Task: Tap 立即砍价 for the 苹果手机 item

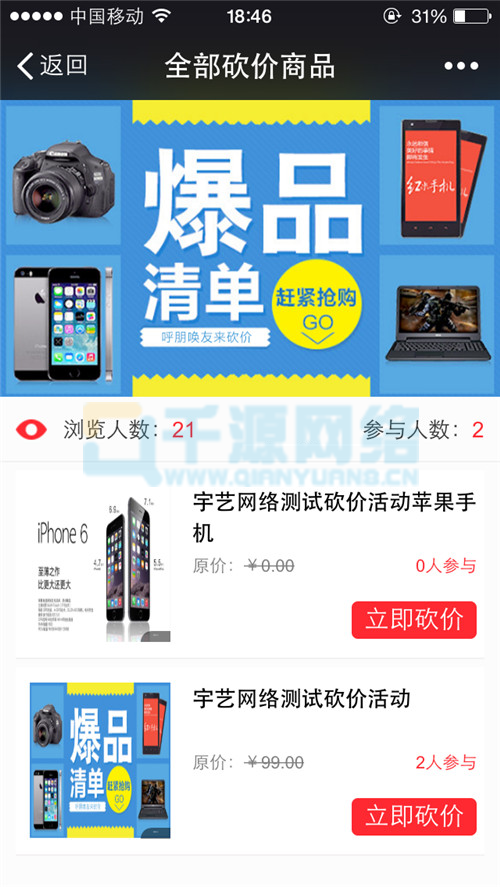Action: pyautogui.click(x=414, y=620)
